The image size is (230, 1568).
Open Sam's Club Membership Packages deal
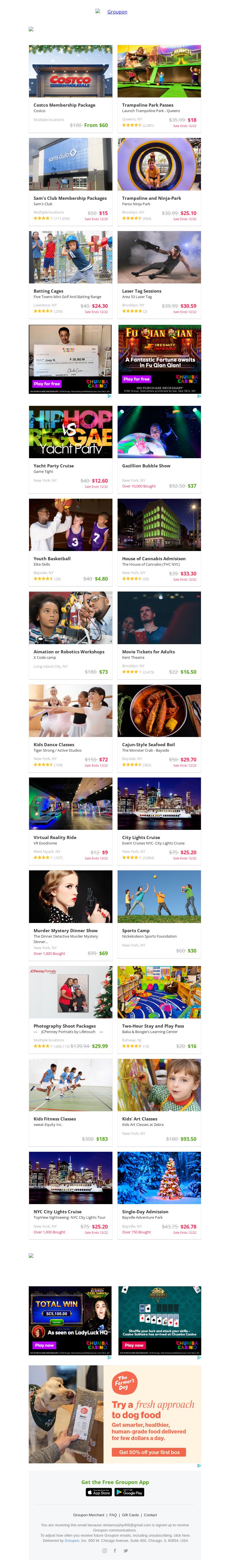pyautogui.click(x=70, y=198)
